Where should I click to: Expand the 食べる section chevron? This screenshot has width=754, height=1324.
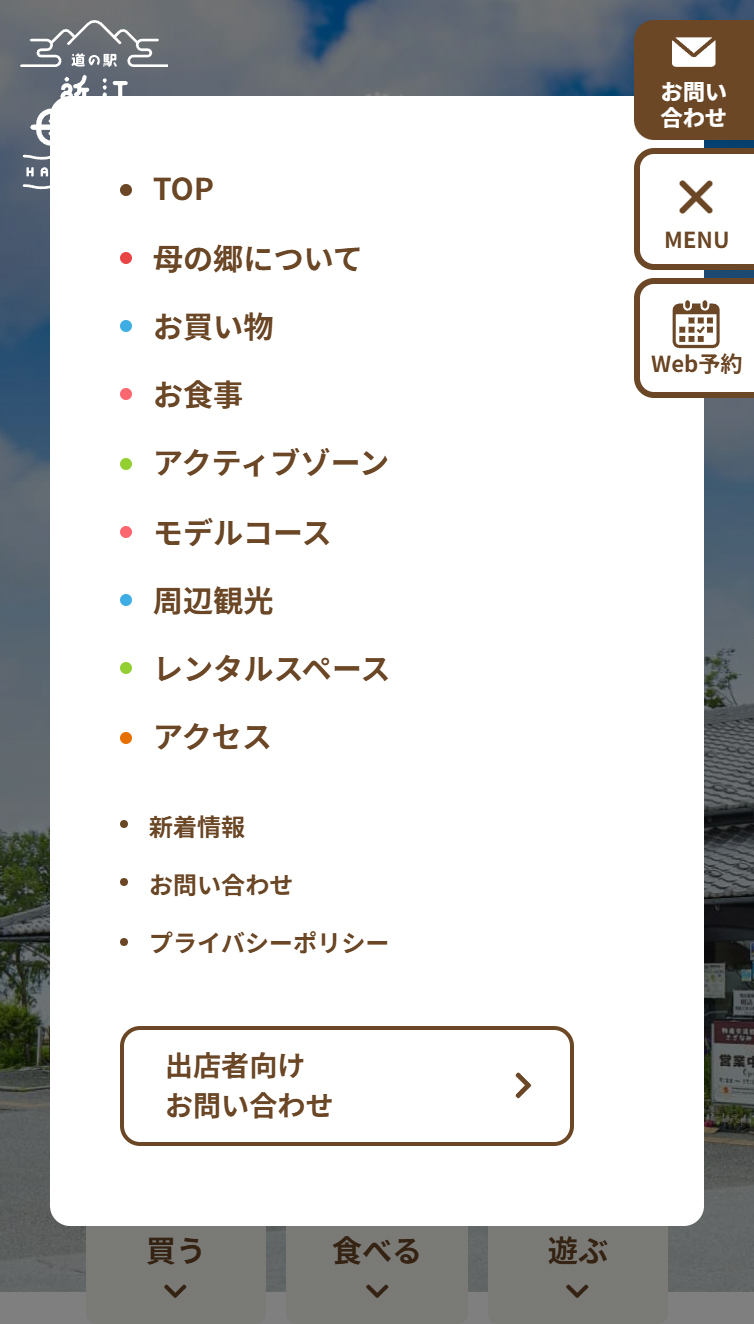pyautogui.click(x=376, y=1290)
